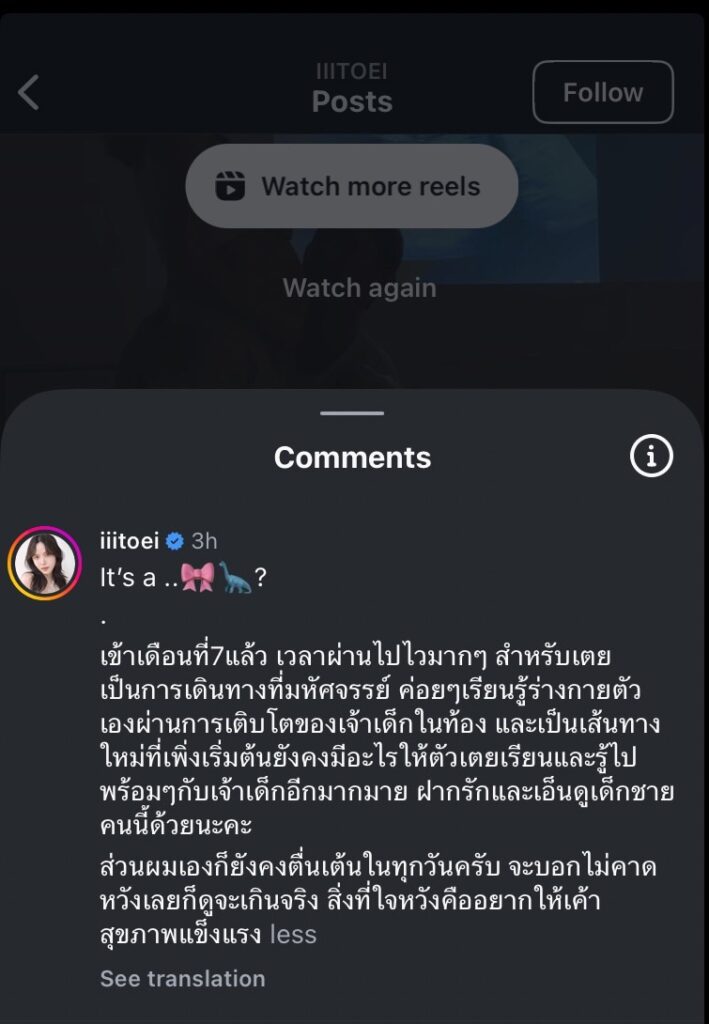The height and width of the screenshot is (1024, 709).
Task: Follow the IIITOEI account
Action: [602, 93]
